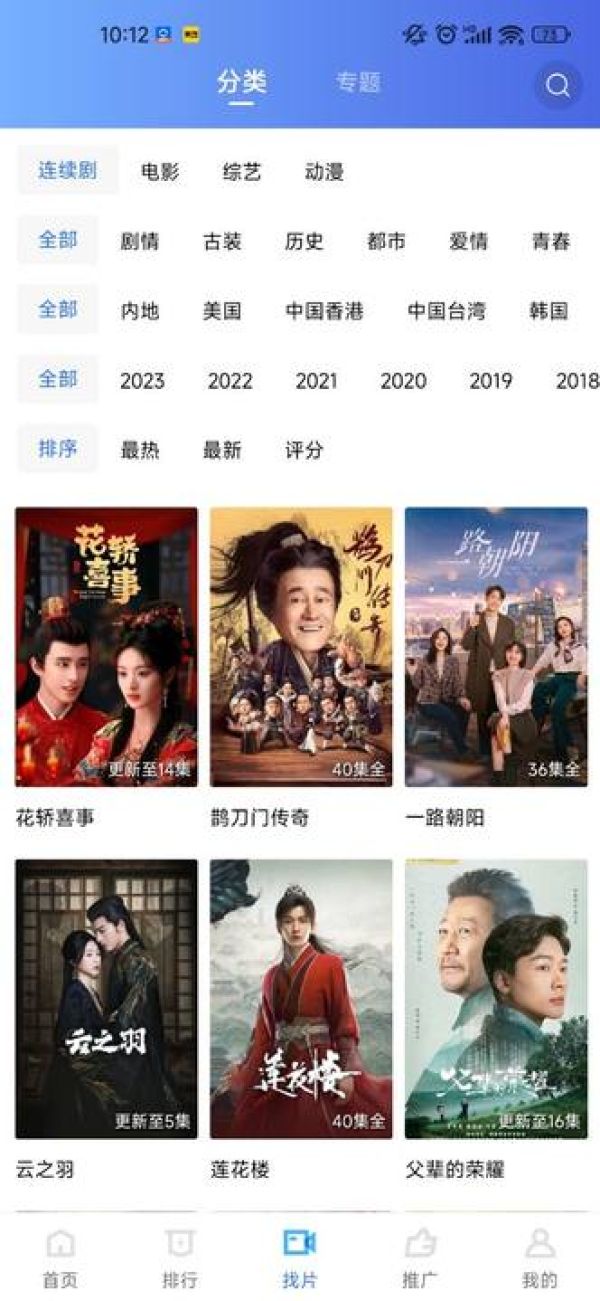Filter by the 动漫 category
This screenshot has height=1301, width=600.
tap(324, 172)
